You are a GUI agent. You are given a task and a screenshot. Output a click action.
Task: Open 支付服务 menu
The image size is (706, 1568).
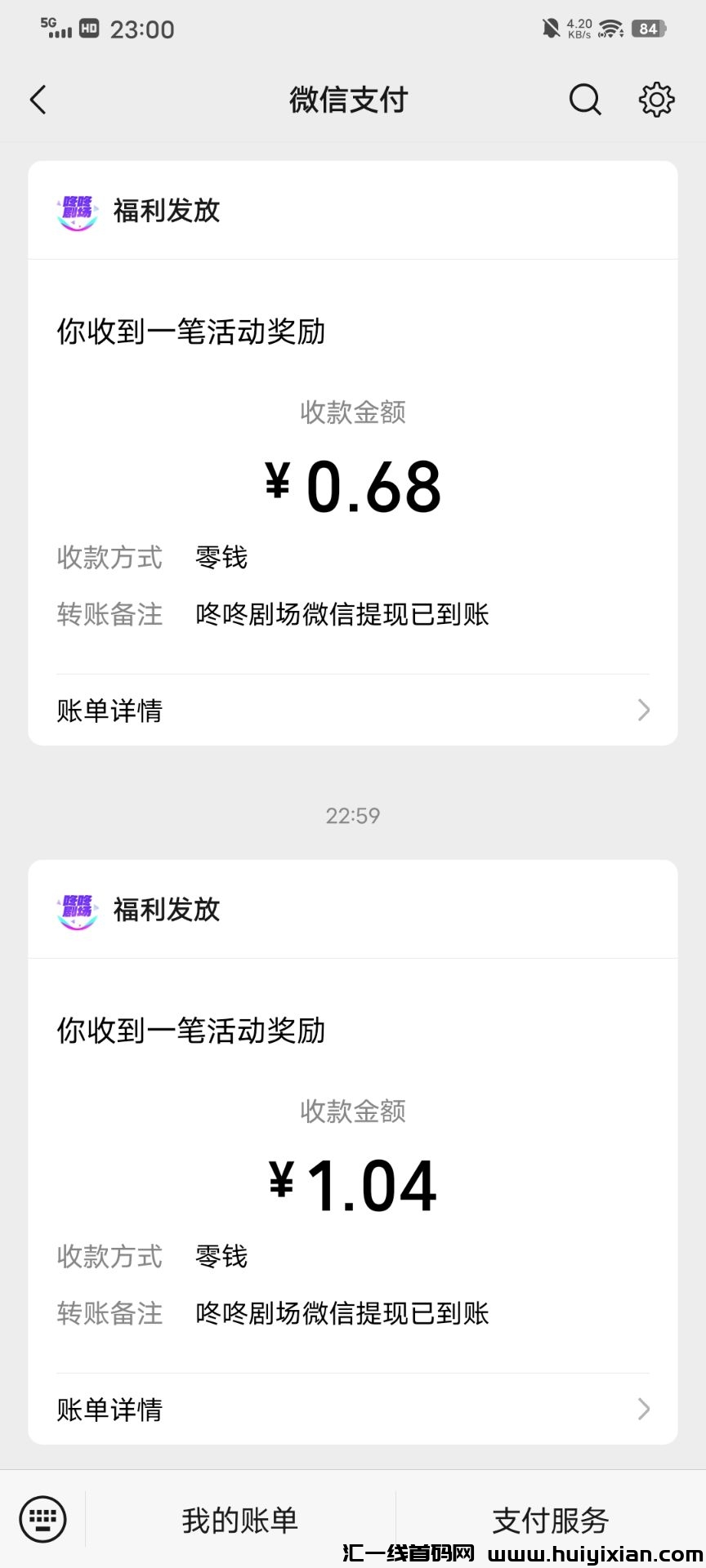[x=551, y=1521]
